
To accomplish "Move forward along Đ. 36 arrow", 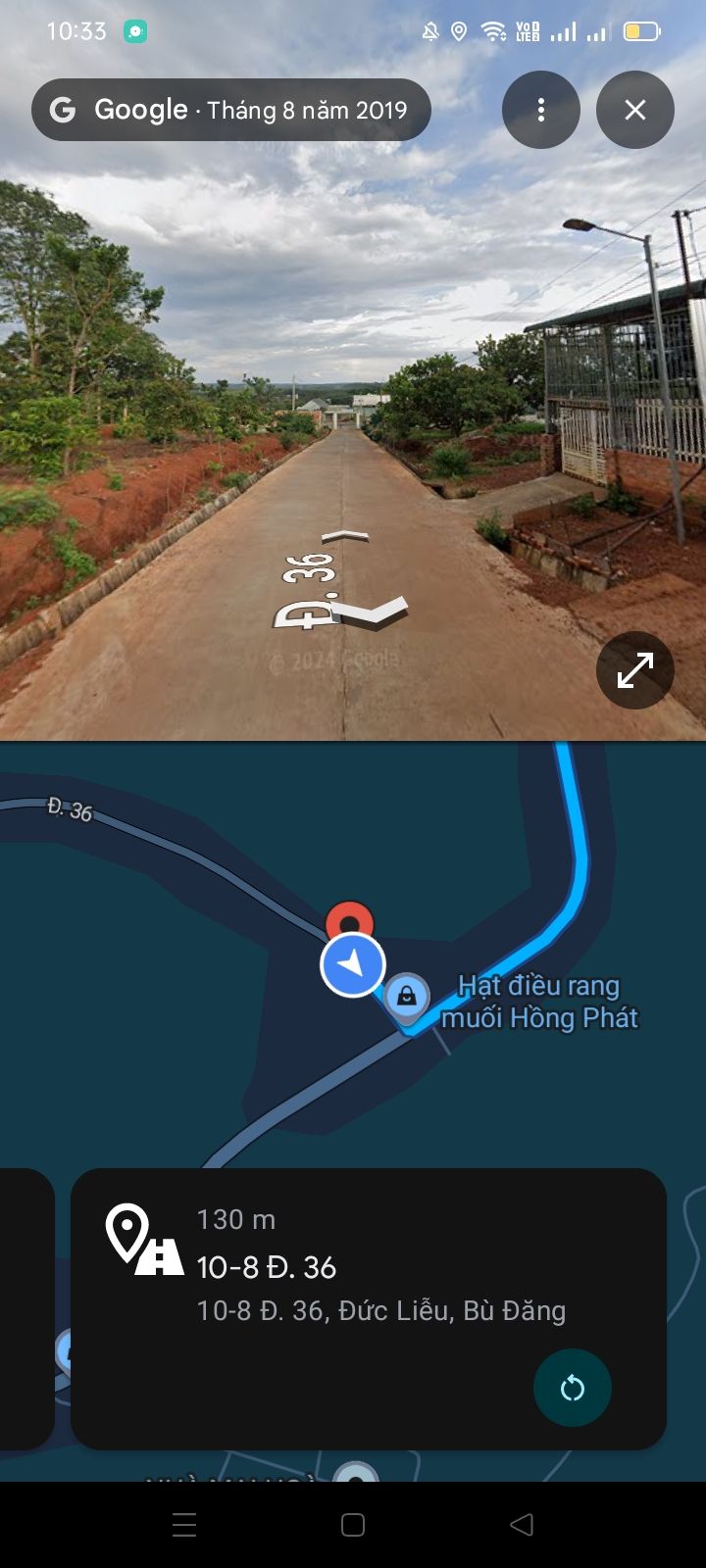I will point(346,536).
